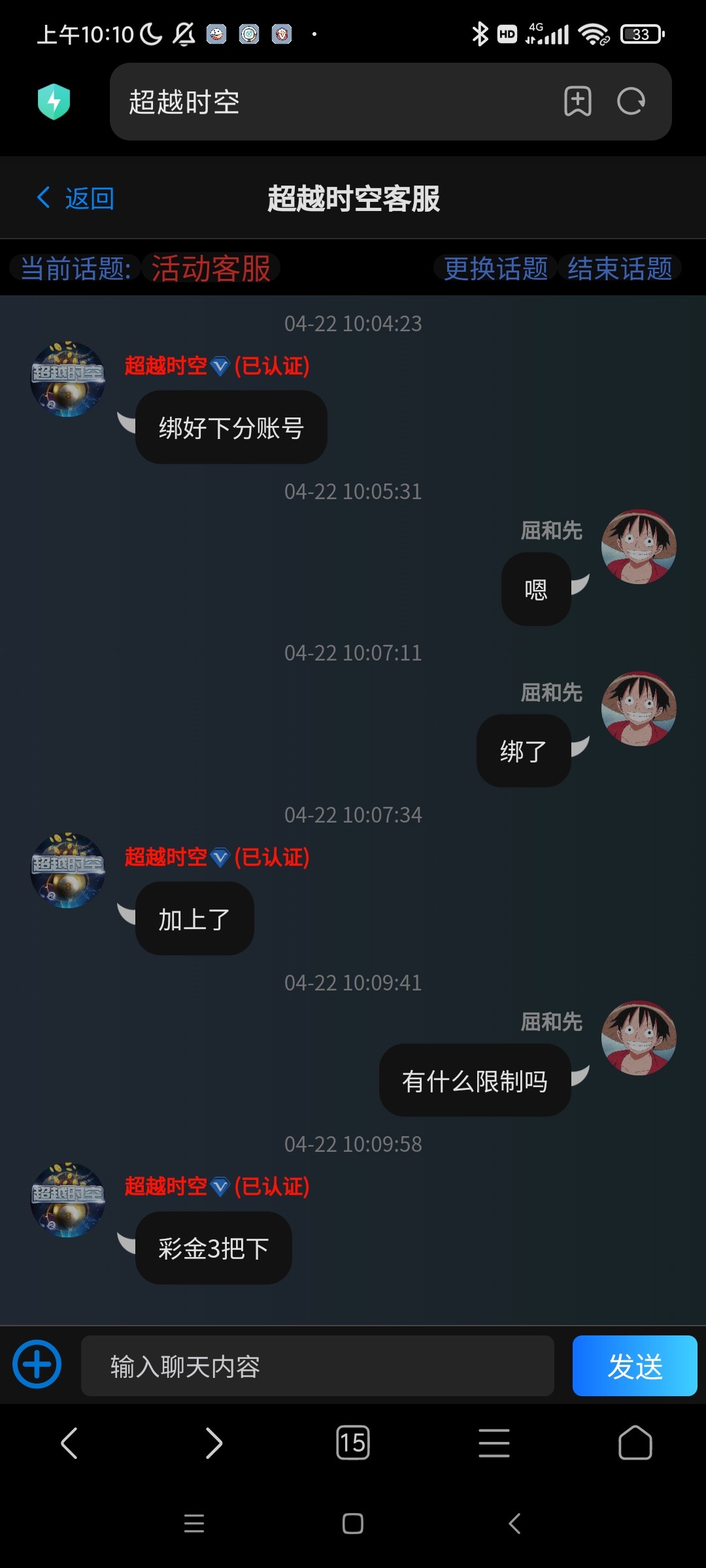This screenshot has width=706, height=1568.
Task: Tap the 返回 back button
Action: [x=75, y=198]
